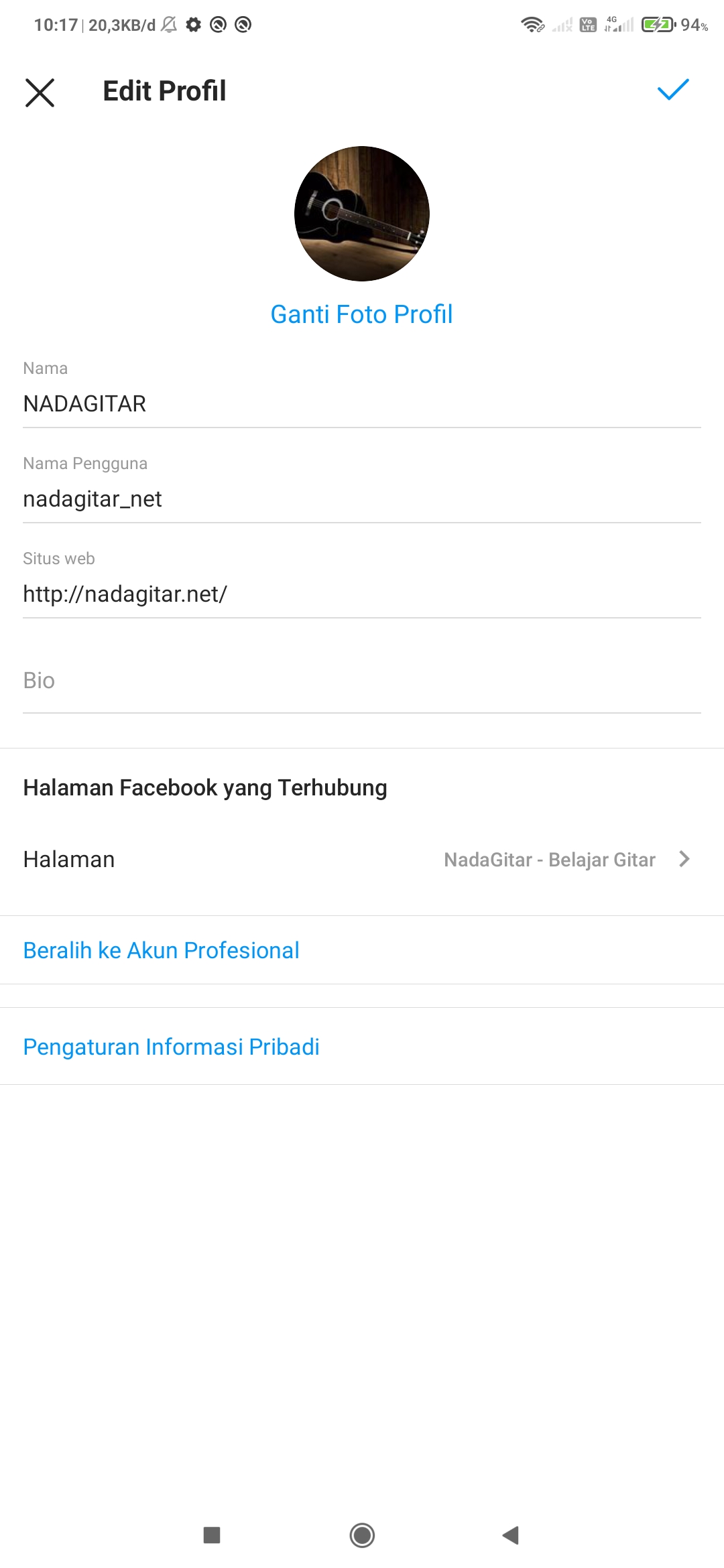The height and width of the screenshot is (1568, 724).
Task: Tap the X to close Edit Profil
Action: [40, 92]
